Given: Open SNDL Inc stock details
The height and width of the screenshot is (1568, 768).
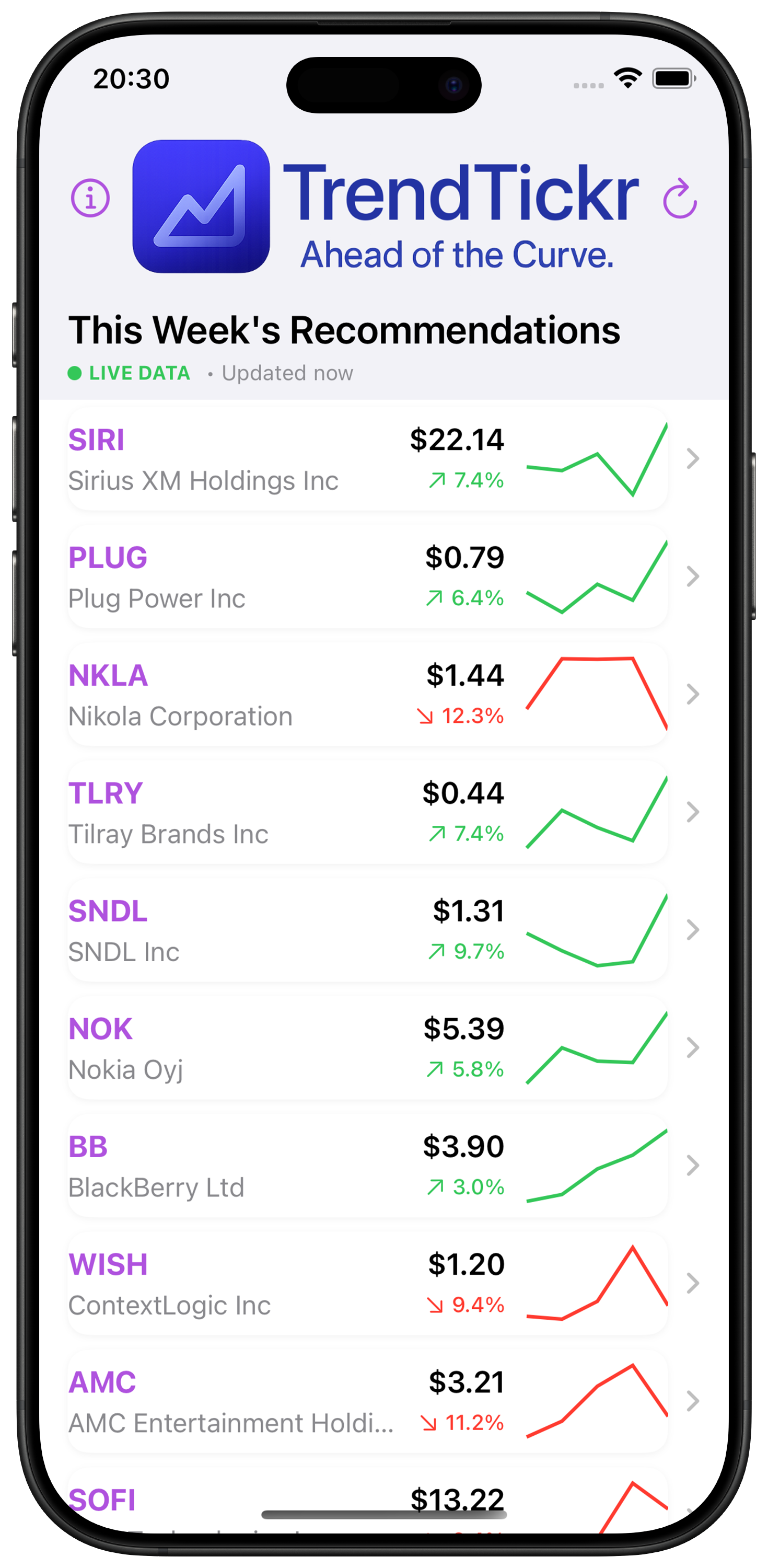Looking at the screenshot, I should tap(368, 930).
